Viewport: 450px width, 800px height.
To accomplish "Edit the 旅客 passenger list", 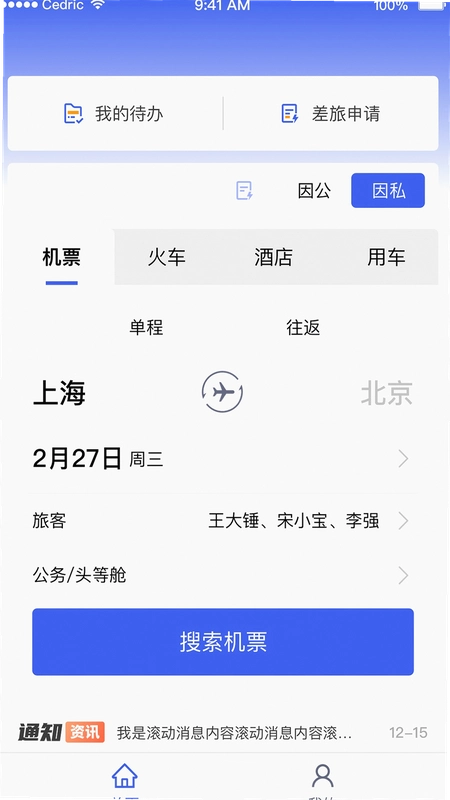I will click(x=222, y=521).
